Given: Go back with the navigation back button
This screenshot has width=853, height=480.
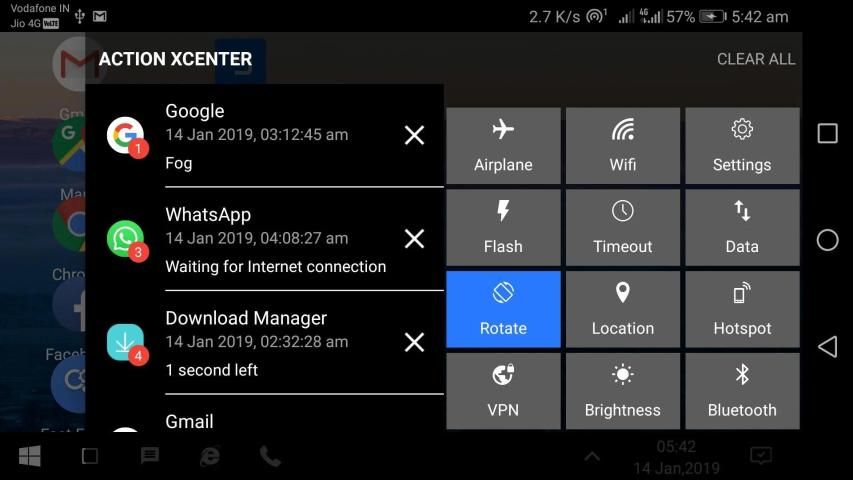Looking at the screenshot, I should (827, 347).
